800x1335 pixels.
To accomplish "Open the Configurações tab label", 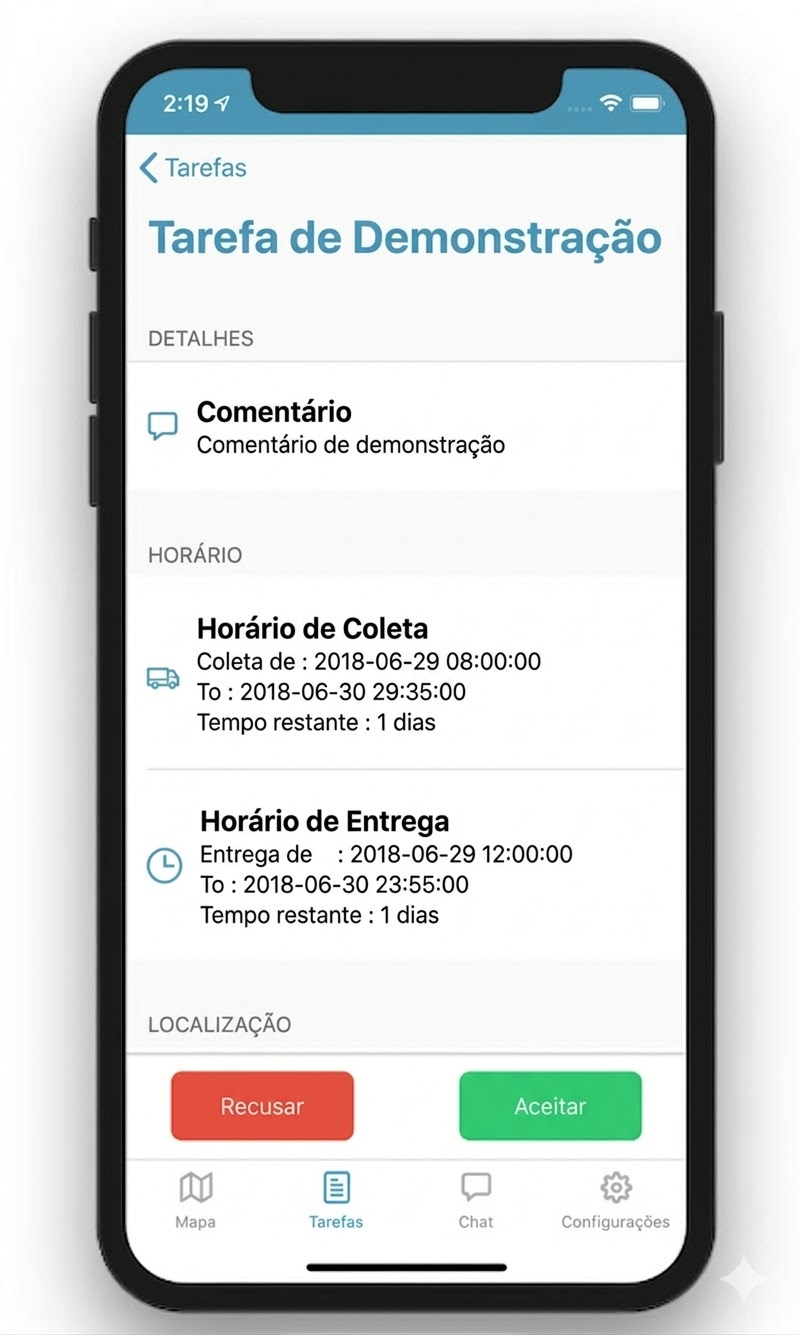I will click(x=616, y=1221).
